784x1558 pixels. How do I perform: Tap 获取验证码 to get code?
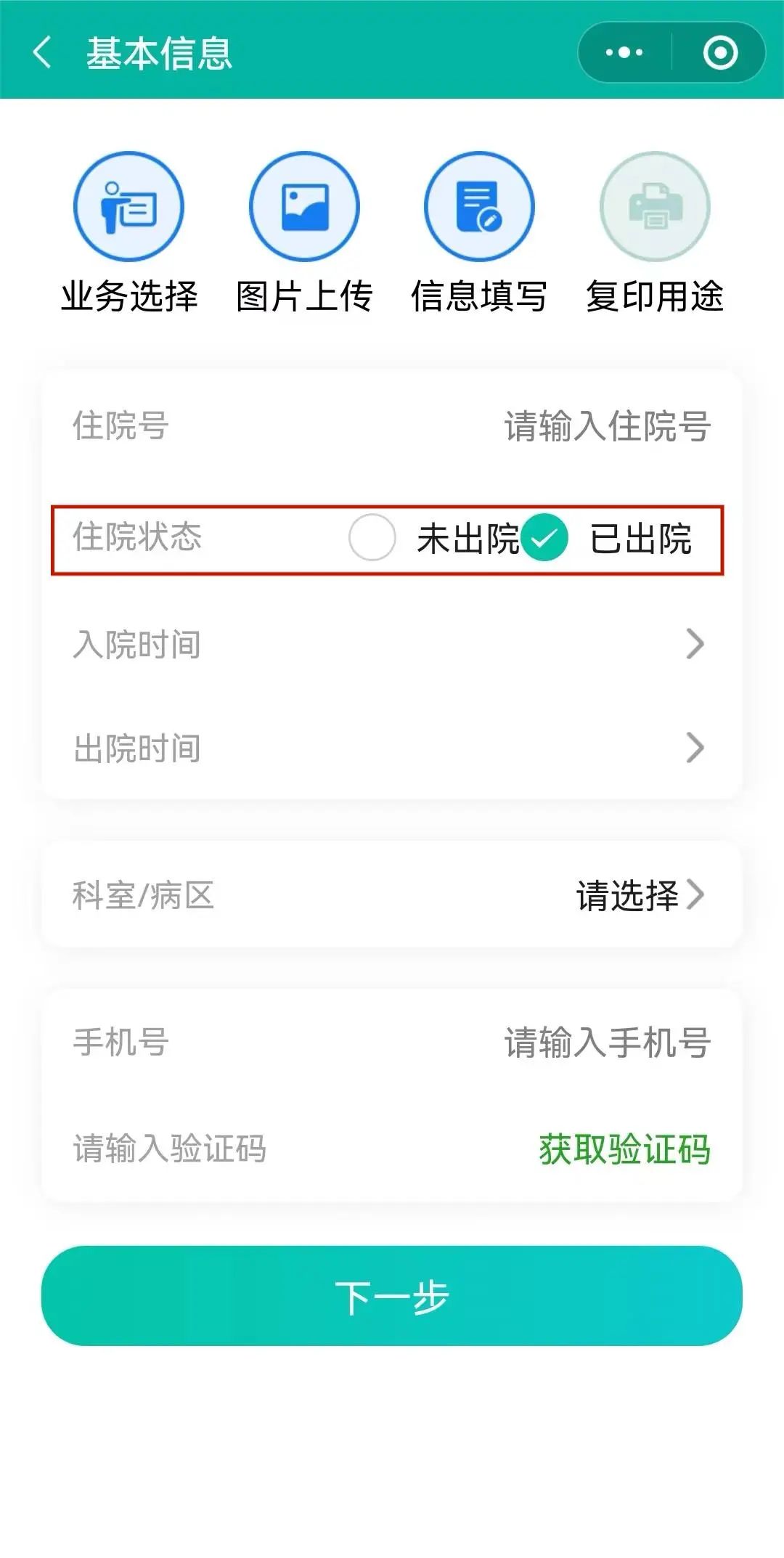[x=624, y=1149]
